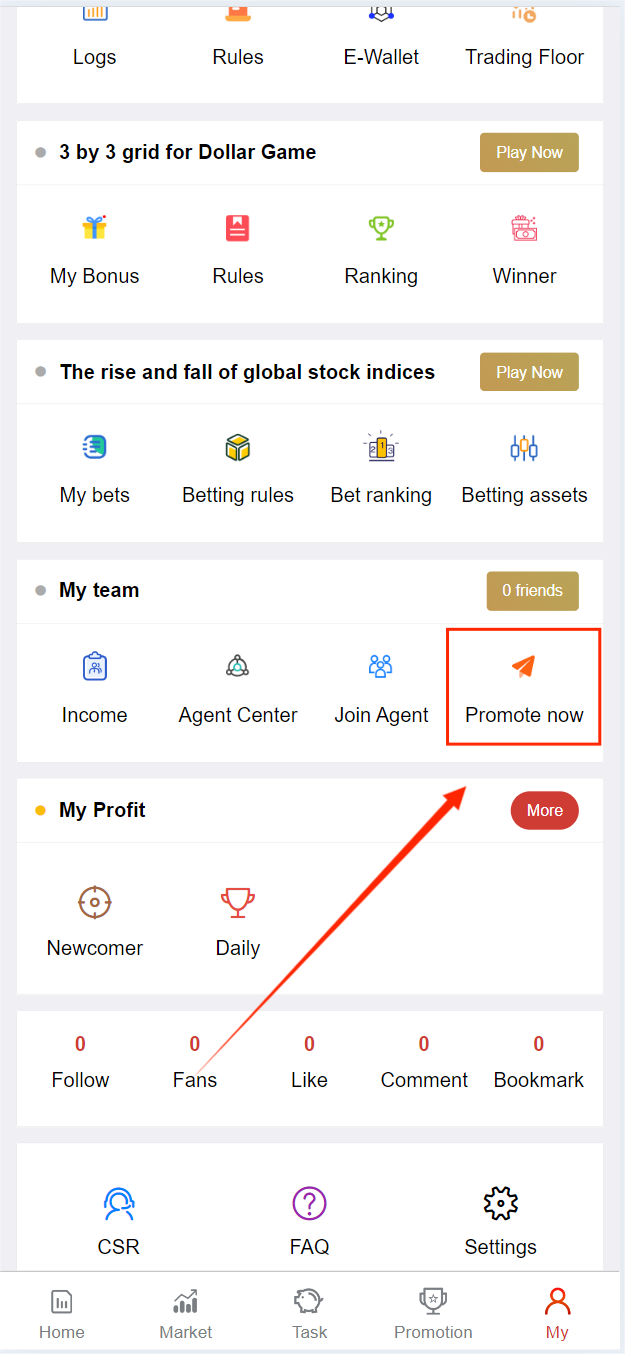Open the 0 friends button

[x=532, y=591]
